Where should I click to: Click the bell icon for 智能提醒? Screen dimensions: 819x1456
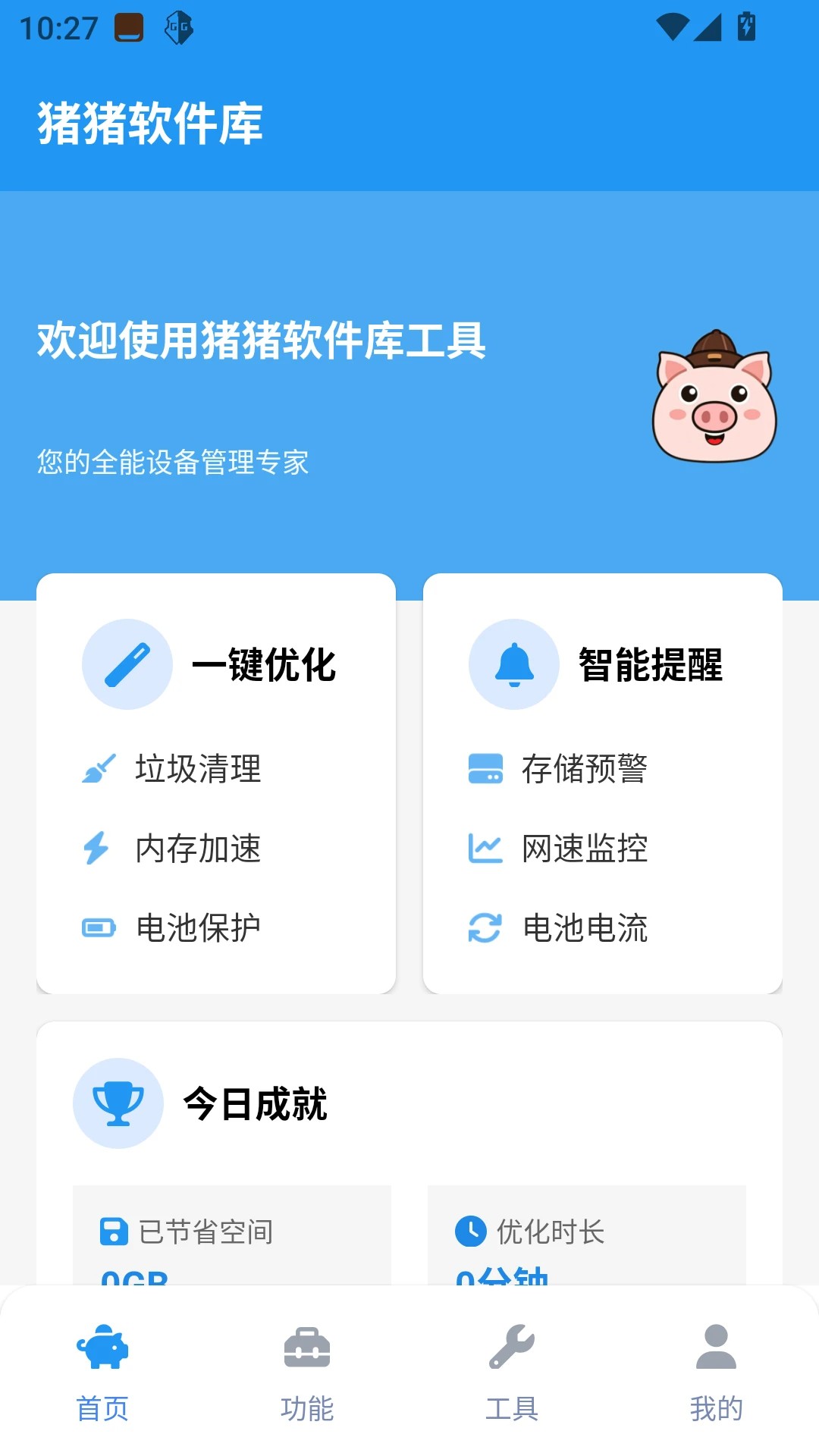coord(514,666)
